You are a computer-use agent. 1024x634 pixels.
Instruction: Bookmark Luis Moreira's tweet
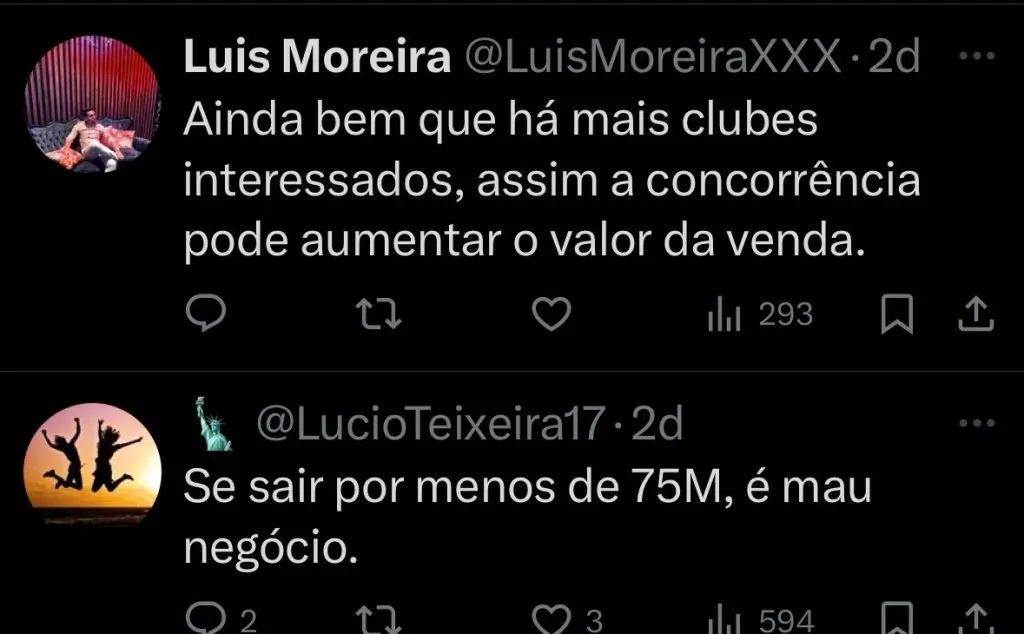coord(897,316)
